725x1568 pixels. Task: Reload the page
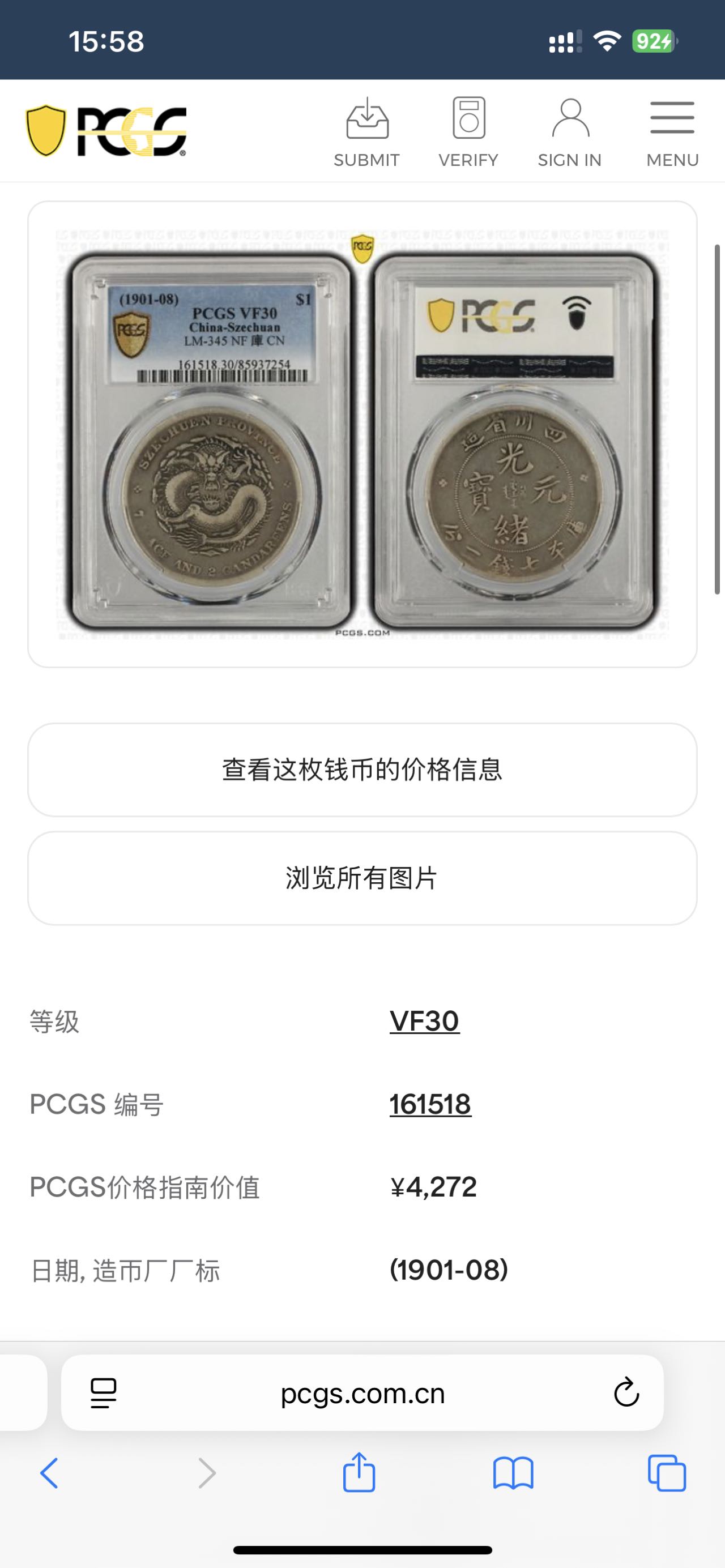(626, 1393)
